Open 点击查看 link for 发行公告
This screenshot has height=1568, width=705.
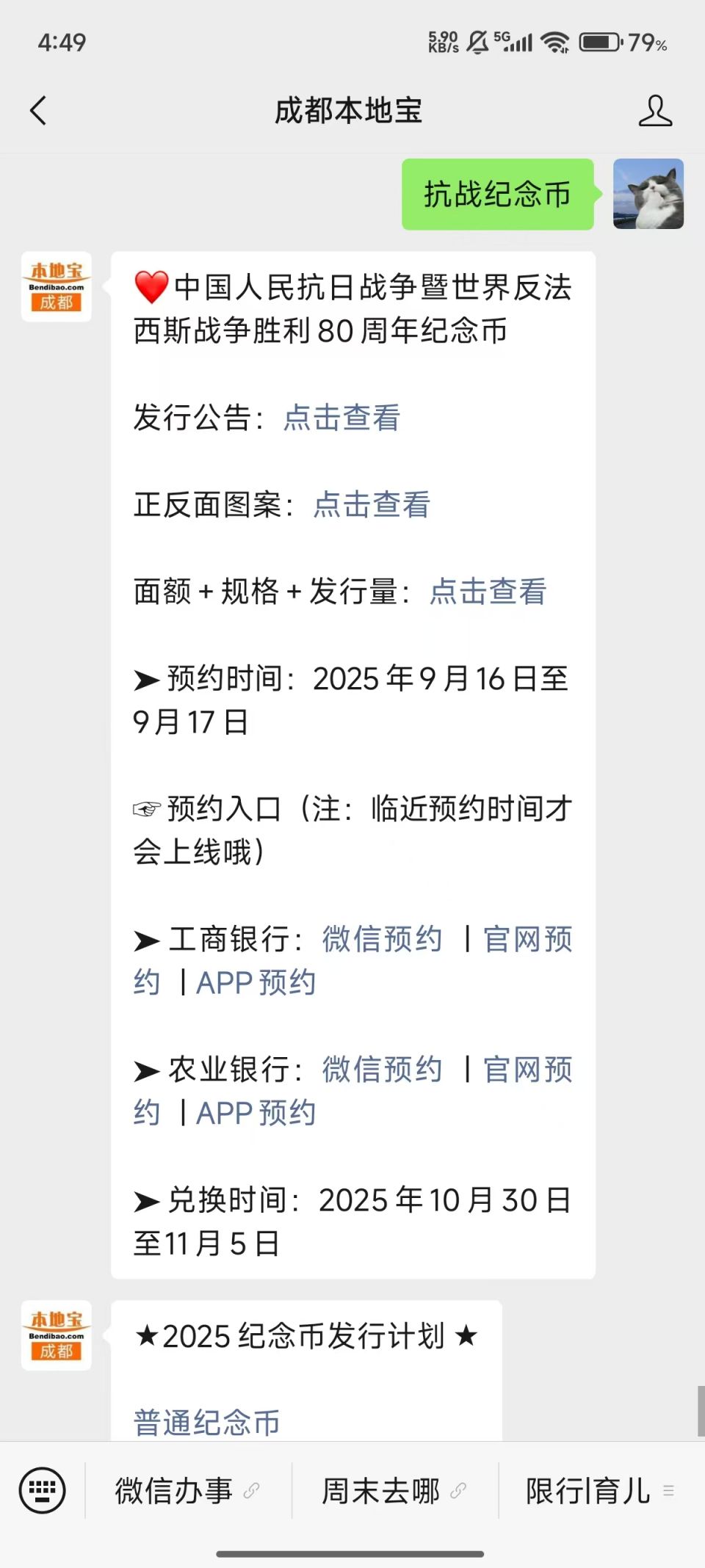point(341,418)
